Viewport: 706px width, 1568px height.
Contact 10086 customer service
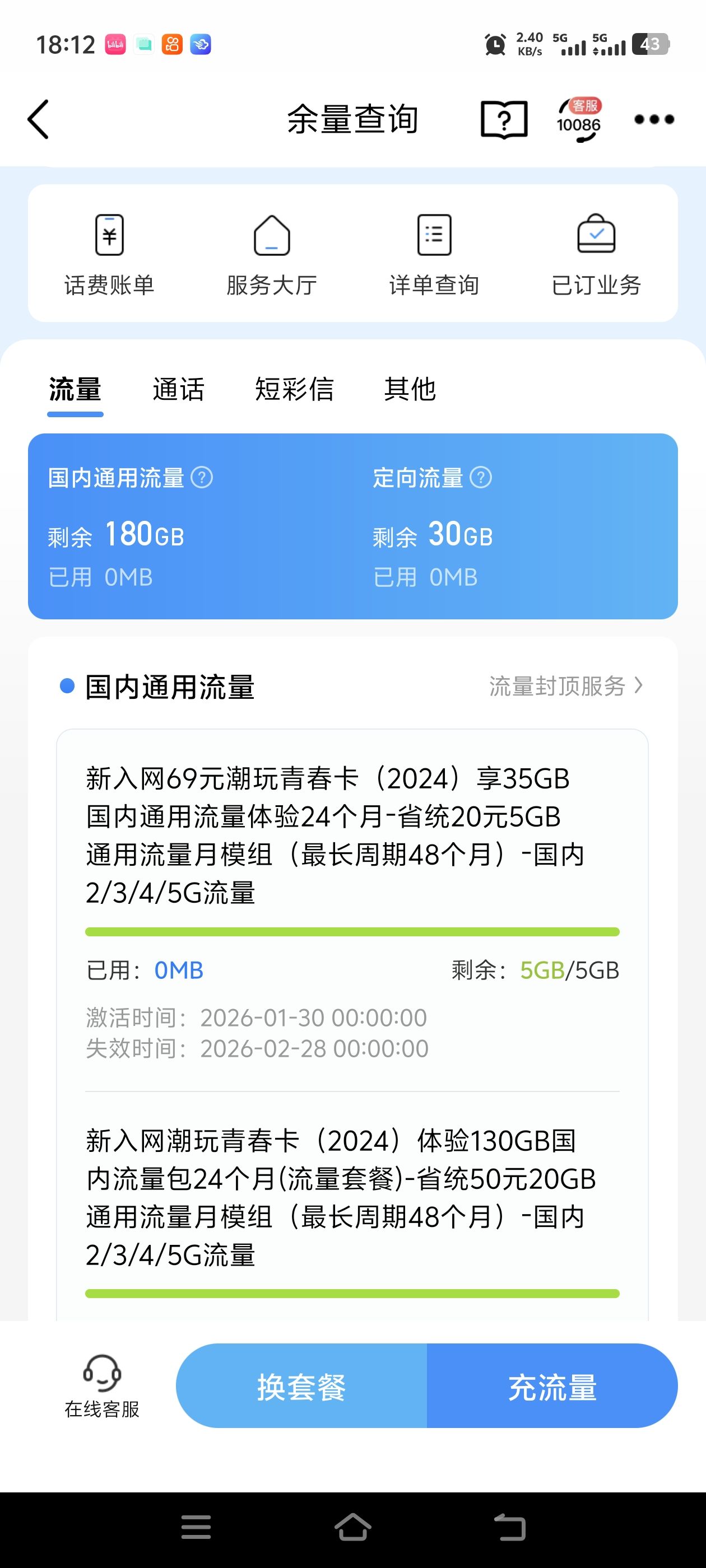(x=579, y=119)
